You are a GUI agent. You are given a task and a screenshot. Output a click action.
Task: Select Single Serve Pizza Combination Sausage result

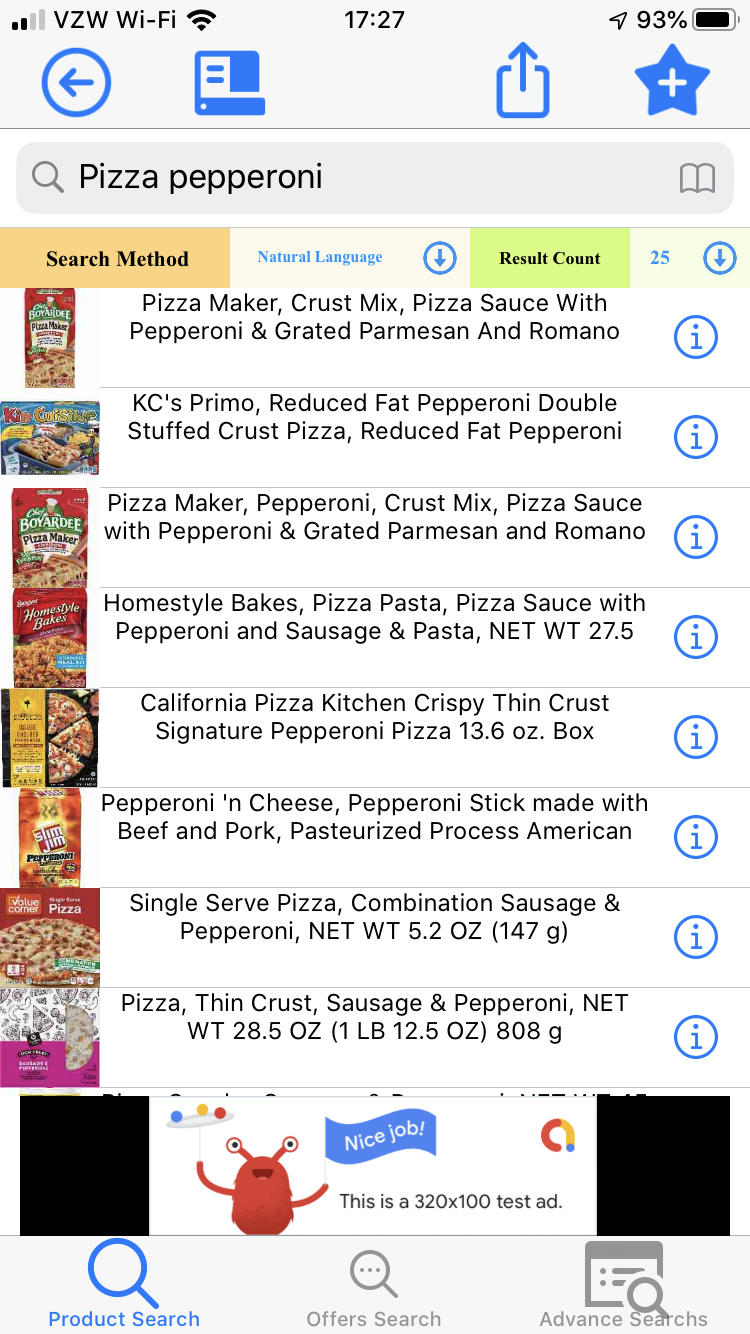[374, 918]
